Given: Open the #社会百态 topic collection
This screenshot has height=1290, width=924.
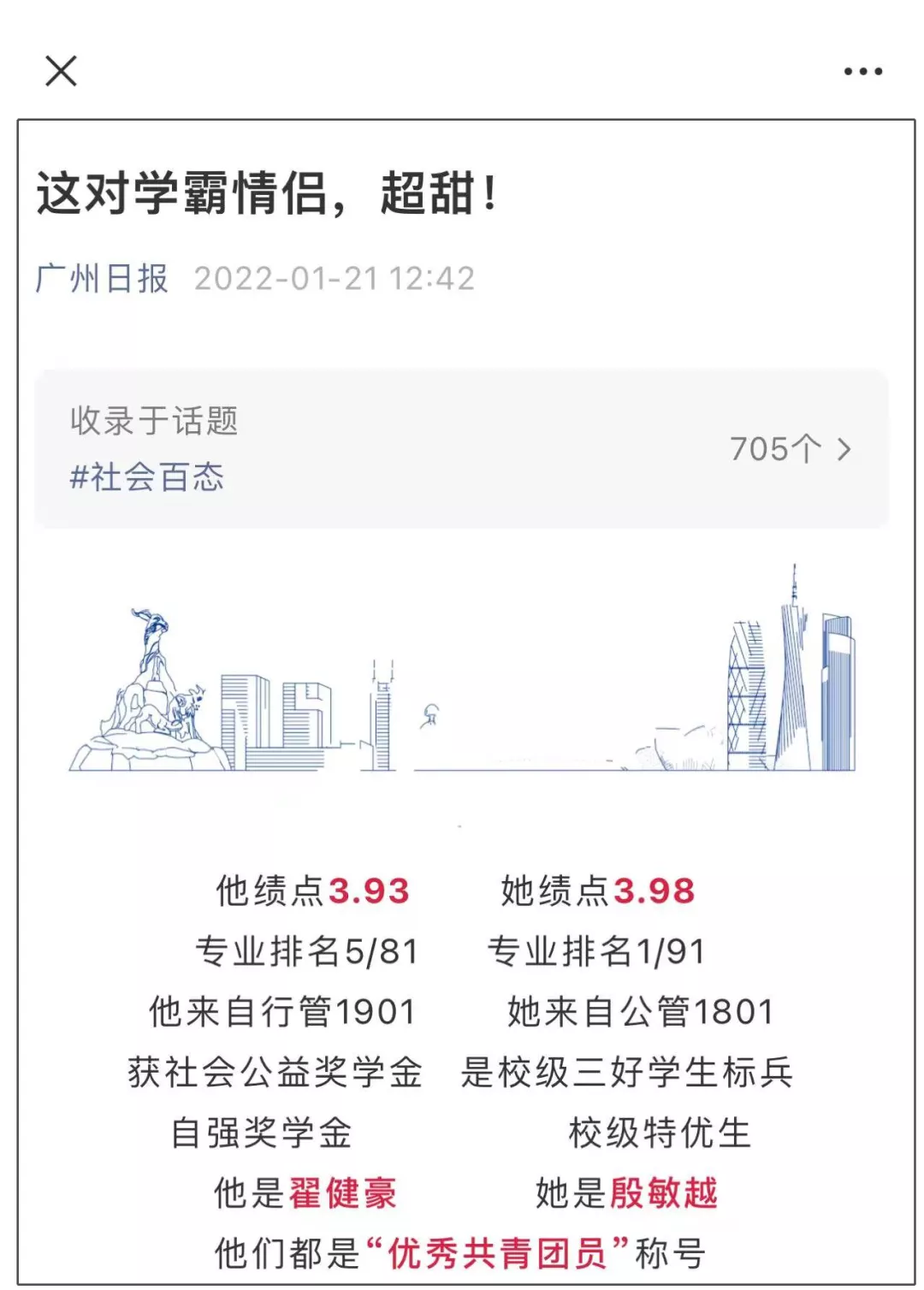Looking at the screenshot, I should click(147, 476).
